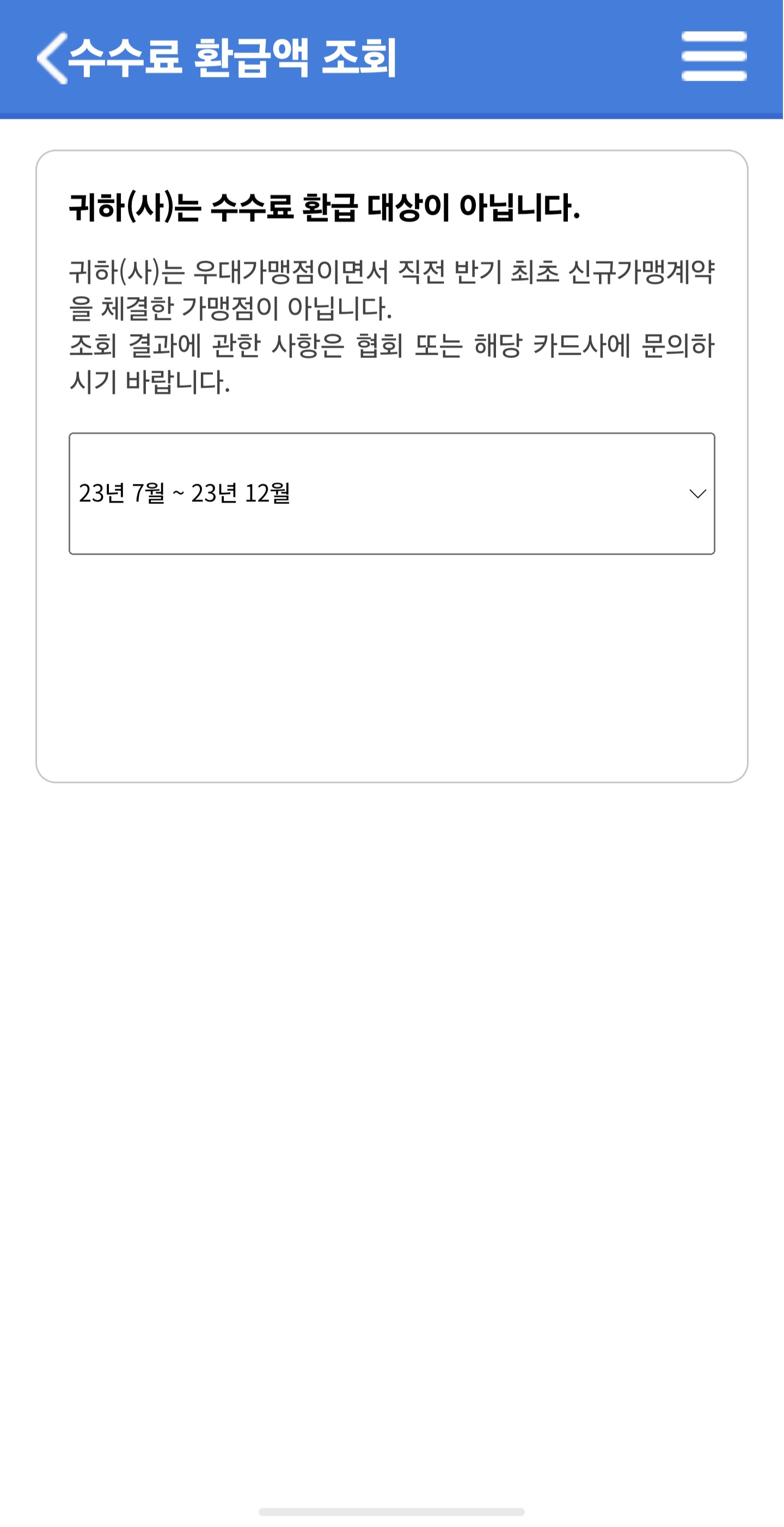Tap the three-line menu icon top right
Image resolution: width=784 pixels, height=1527 pixels.
(713, 56)
